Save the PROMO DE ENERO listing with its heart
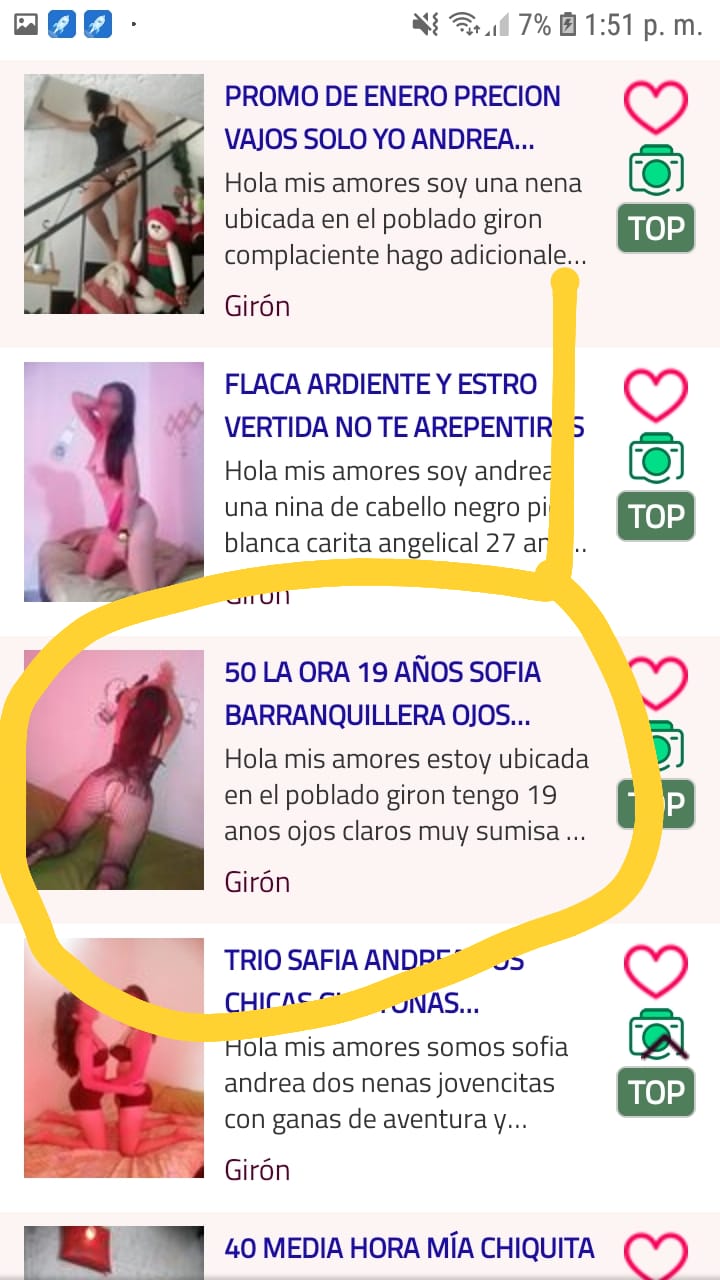This screenshot has width=720, height=1280. (x=655, y=108)
